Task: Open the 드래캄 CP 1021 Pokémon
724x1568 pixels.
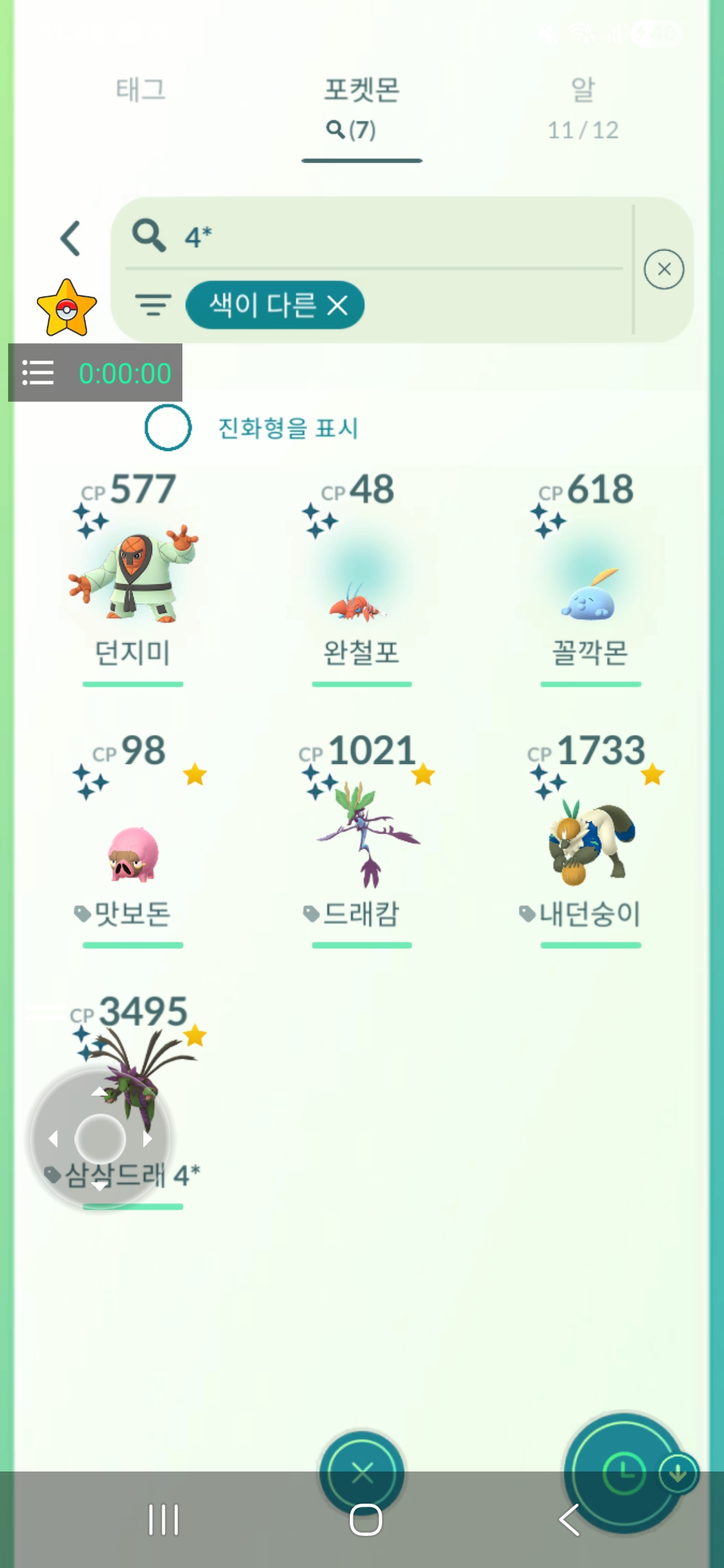Action: pos(361,838)
